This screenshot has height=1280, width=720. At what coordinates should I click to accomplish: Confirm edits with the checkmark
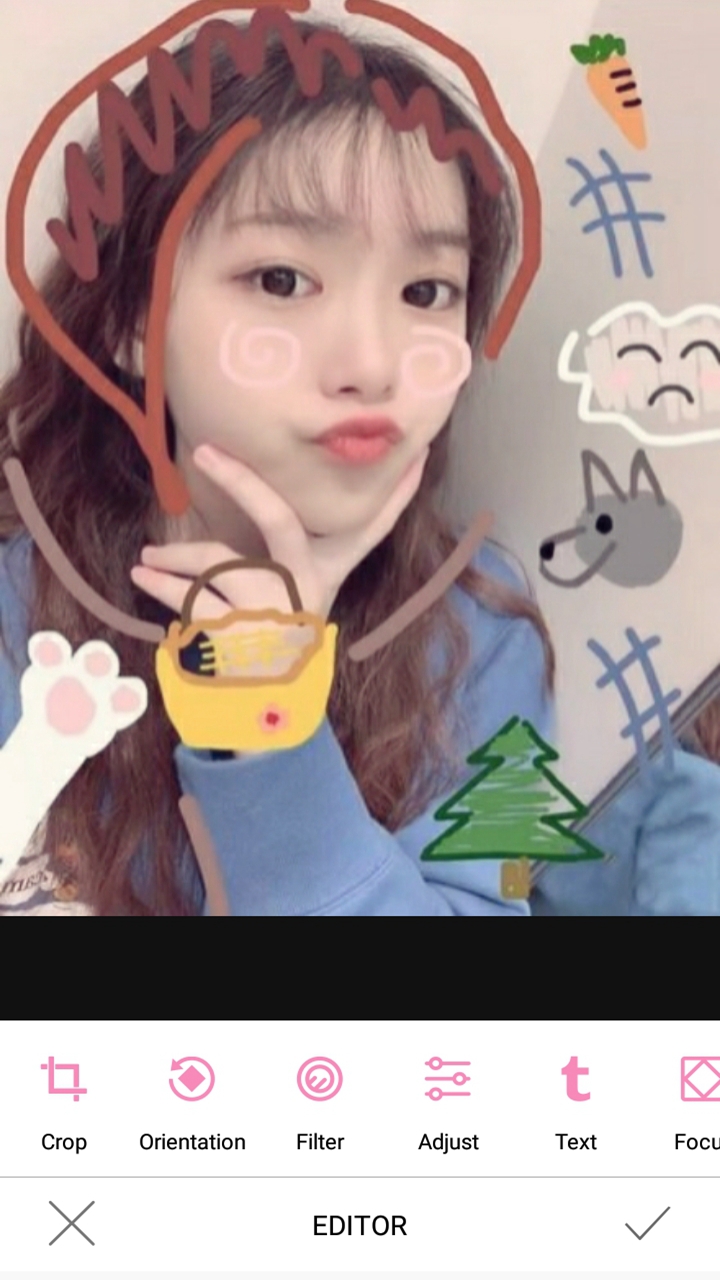click(647, 1224)
